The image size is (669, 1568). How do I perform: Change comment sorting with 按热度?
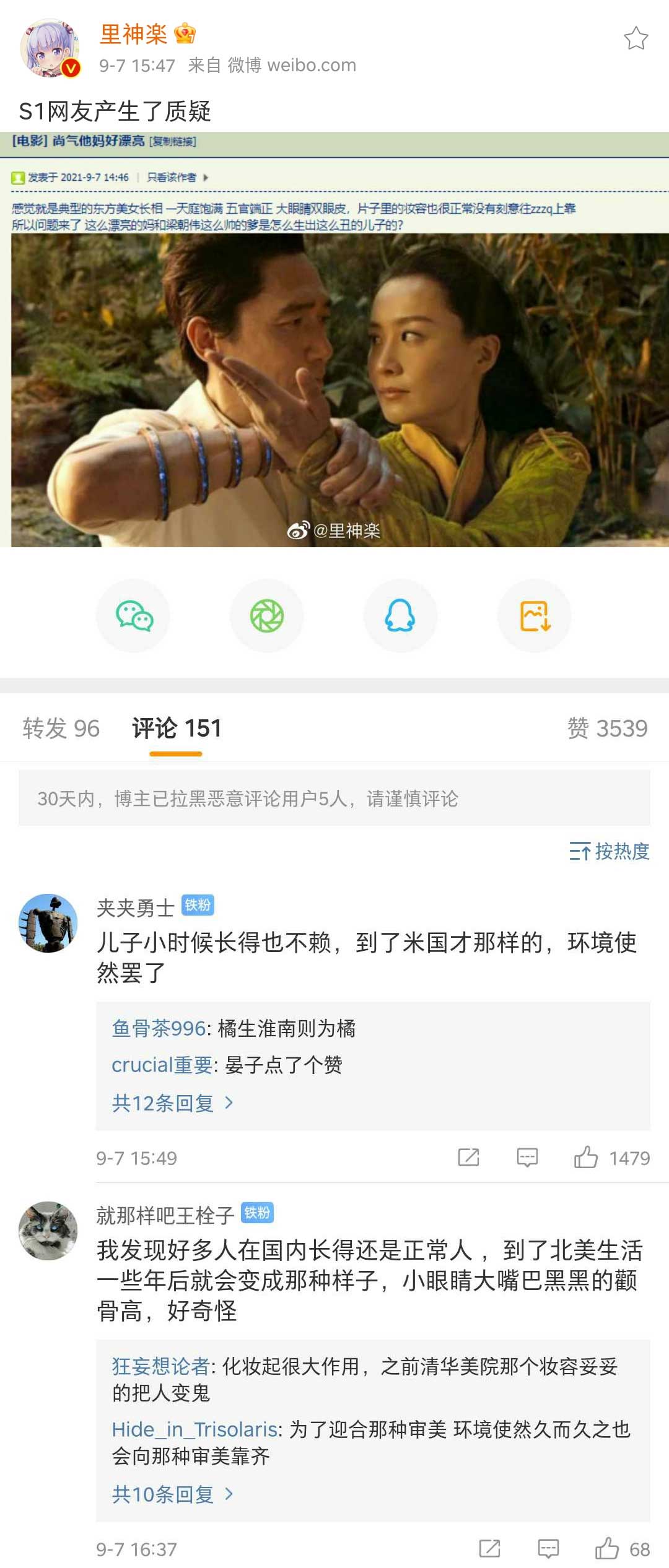(x=609, y=851)
